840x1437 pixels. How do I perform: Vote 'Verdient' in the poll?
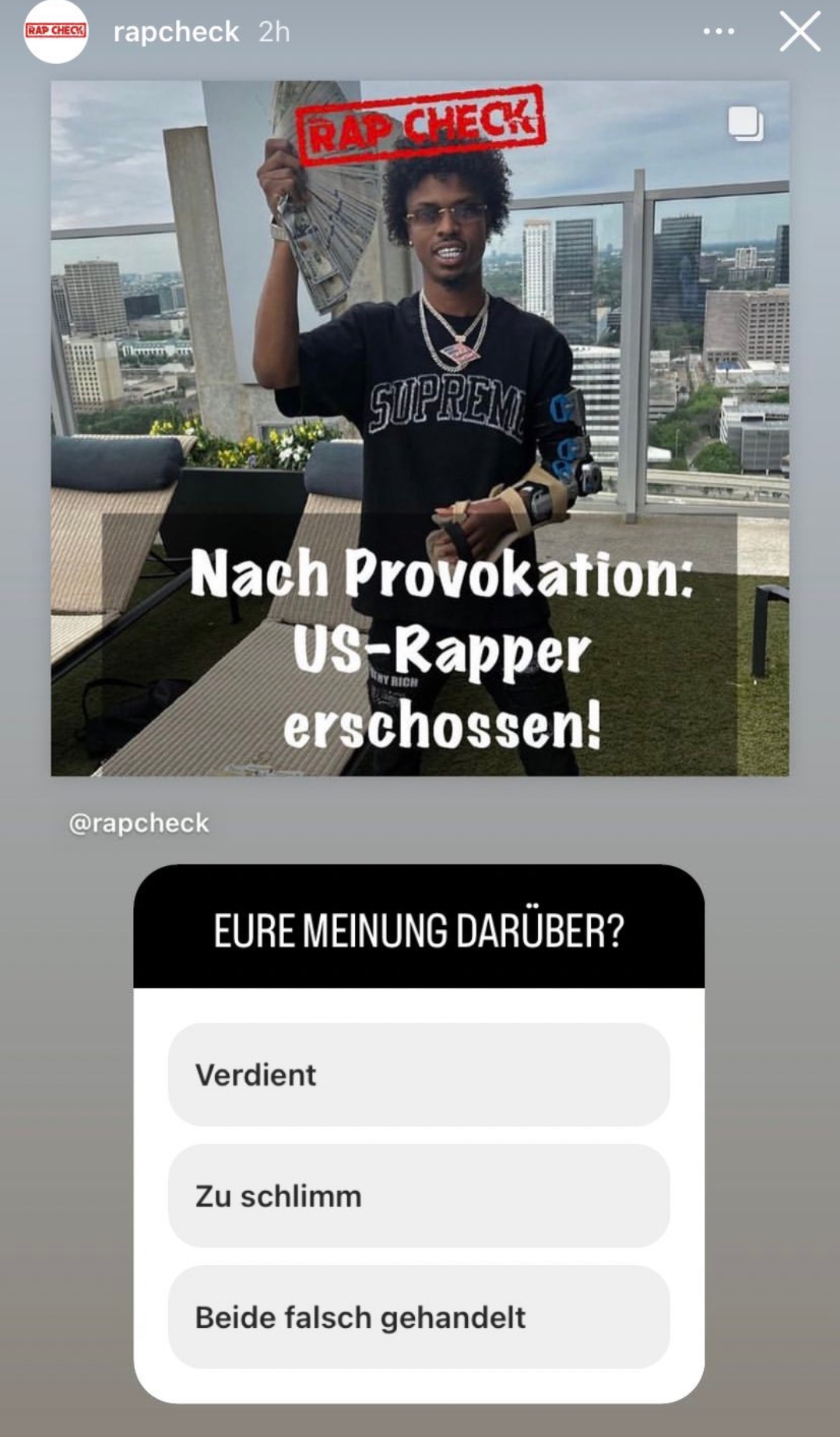[419, 1075]
